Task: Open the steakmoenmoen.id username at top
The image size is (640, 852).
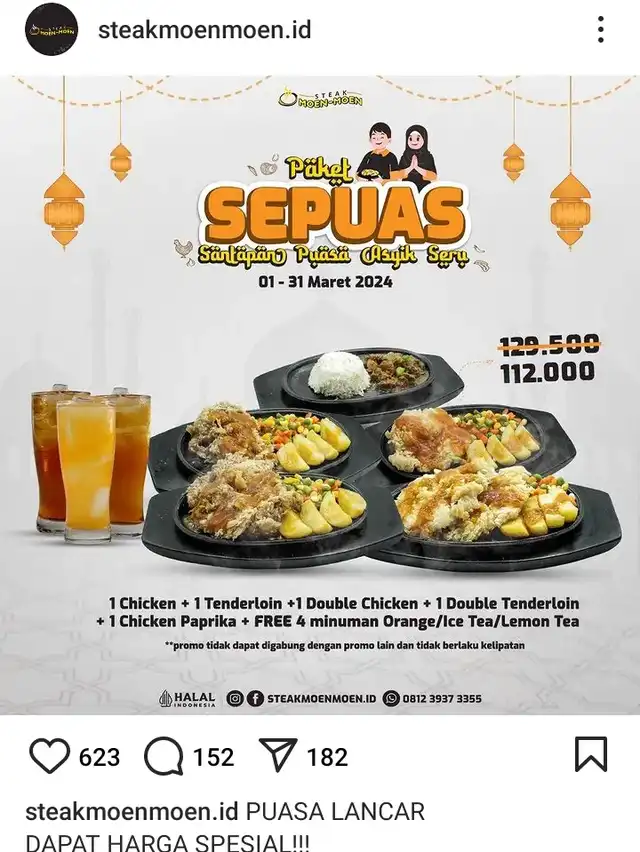Action: [x=204, y=30]
